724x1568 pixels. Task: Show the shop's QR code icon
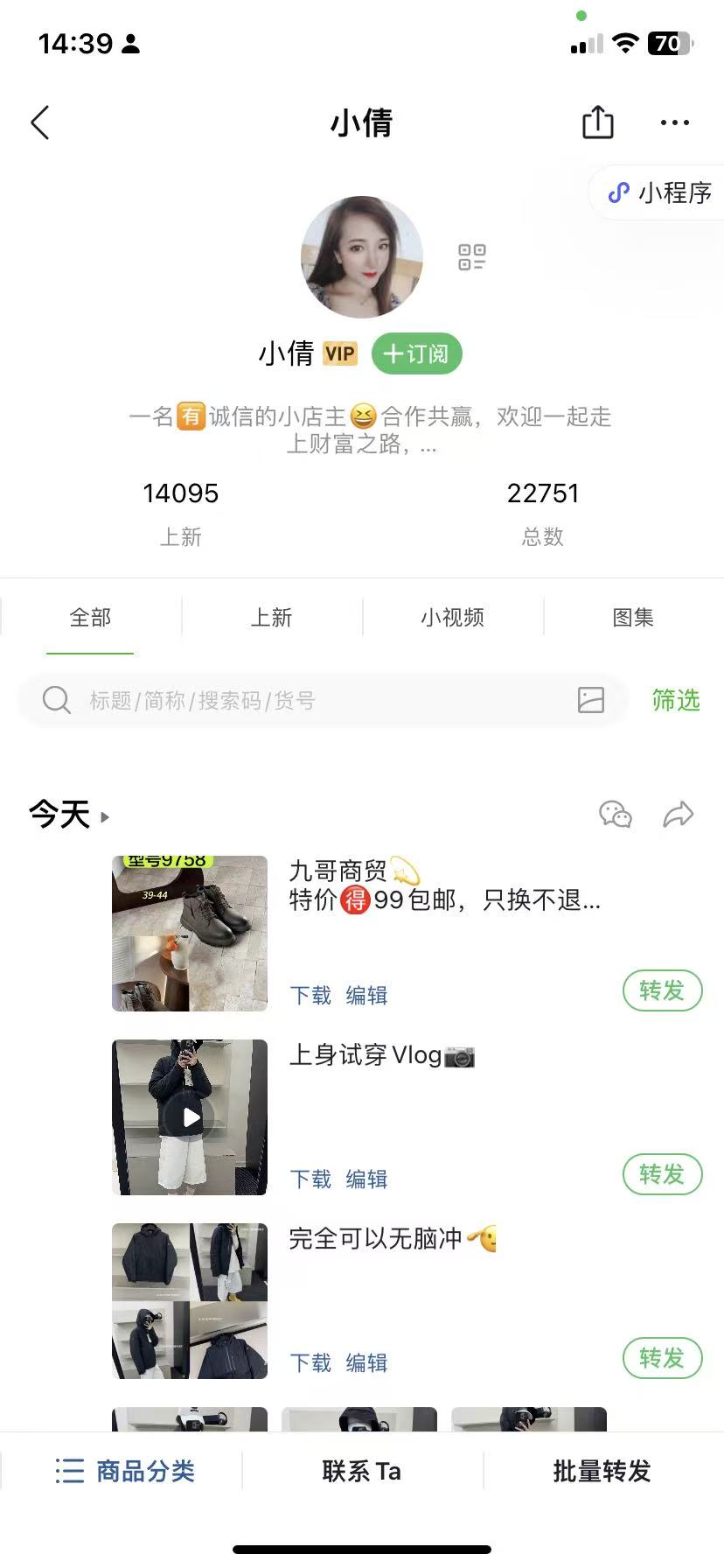click(472, 257)
